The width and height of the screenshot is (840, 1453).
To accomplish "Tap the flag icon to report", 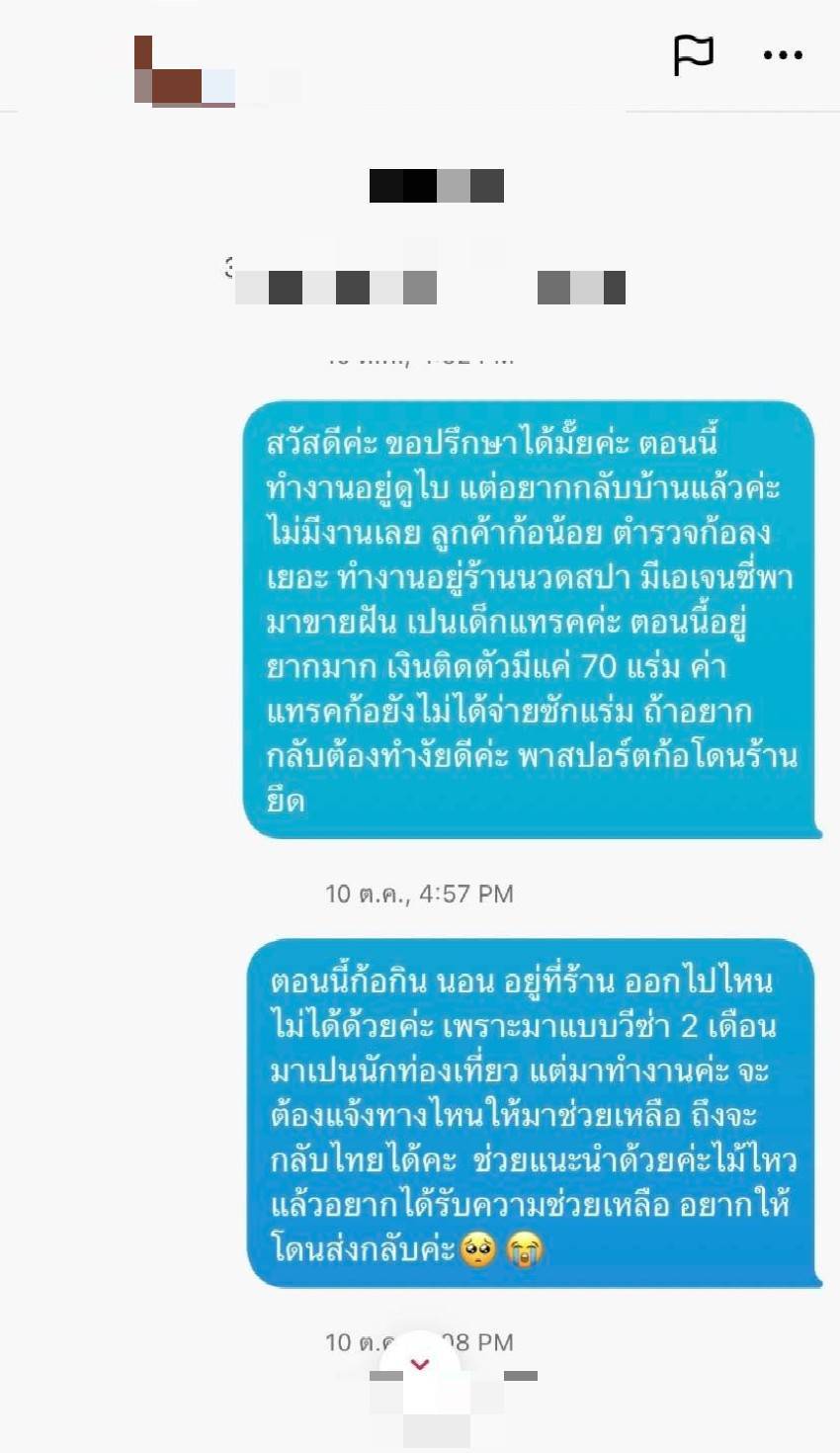I will pyautogui.click(x=693, y=54).
